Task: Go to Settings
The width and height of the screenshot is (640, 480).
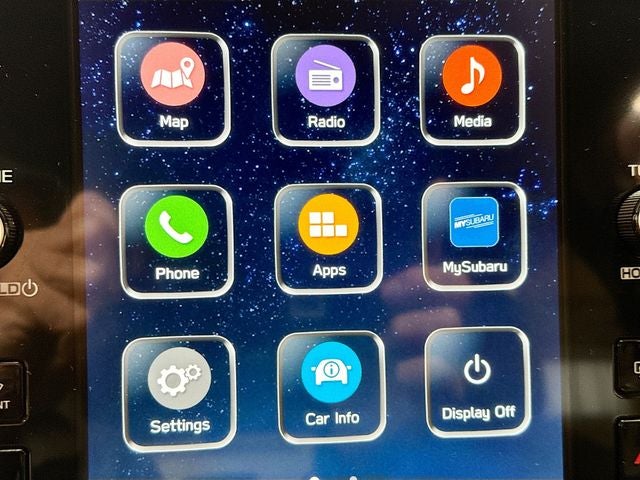Action: 179,392
